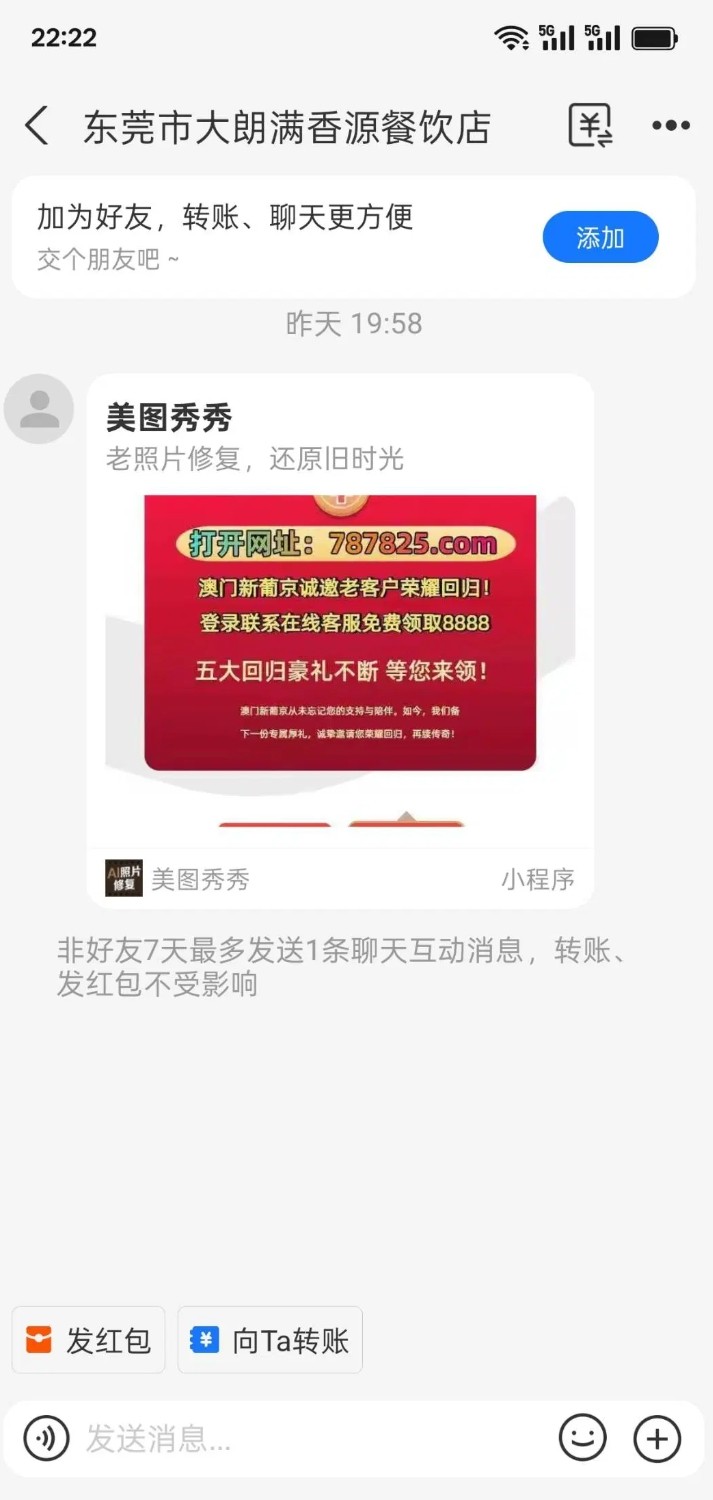
Task: Tap 向Ta转账 to transfer money
Action: point(270,1340)
